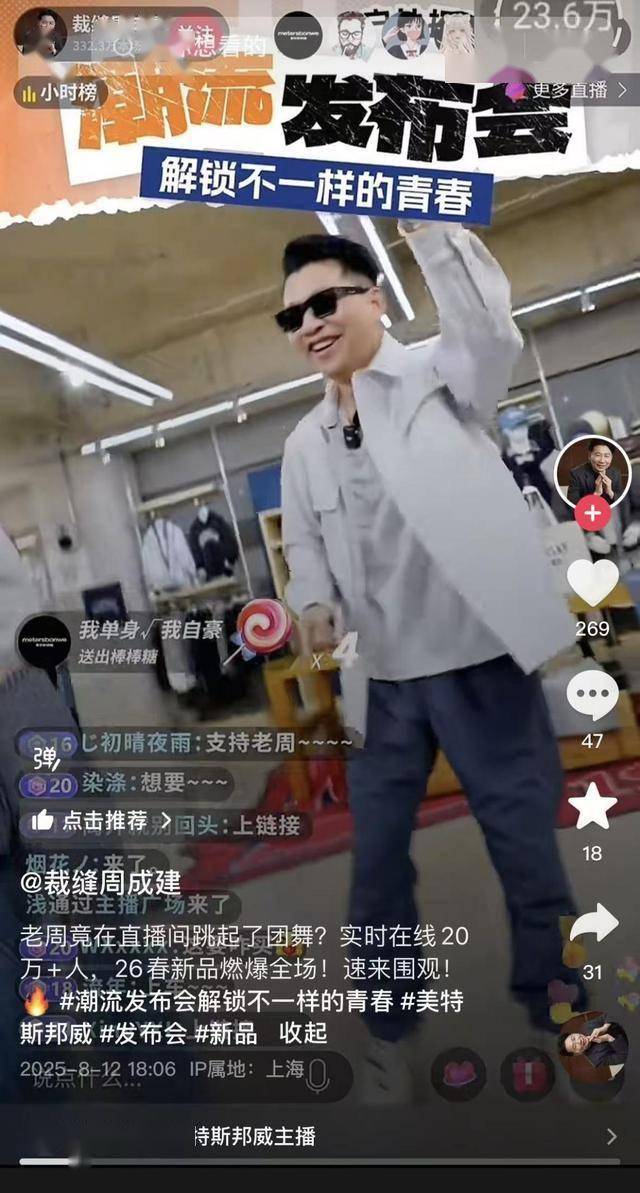
Task: Open @裁缝周成建 profile from caption
Action: click(x=100, y=884)
